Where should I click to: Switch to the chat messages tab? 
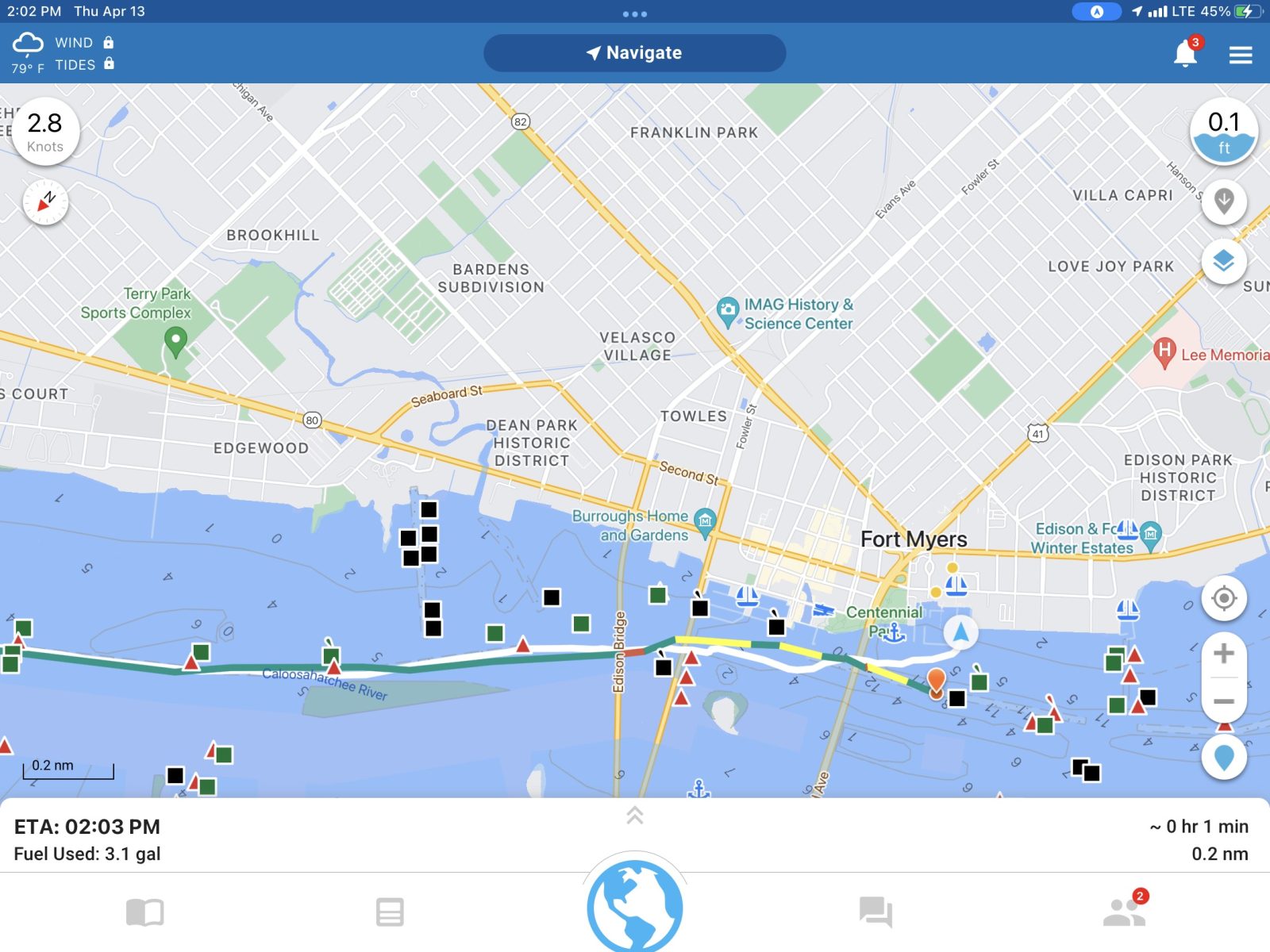click(x=876, y=912)
